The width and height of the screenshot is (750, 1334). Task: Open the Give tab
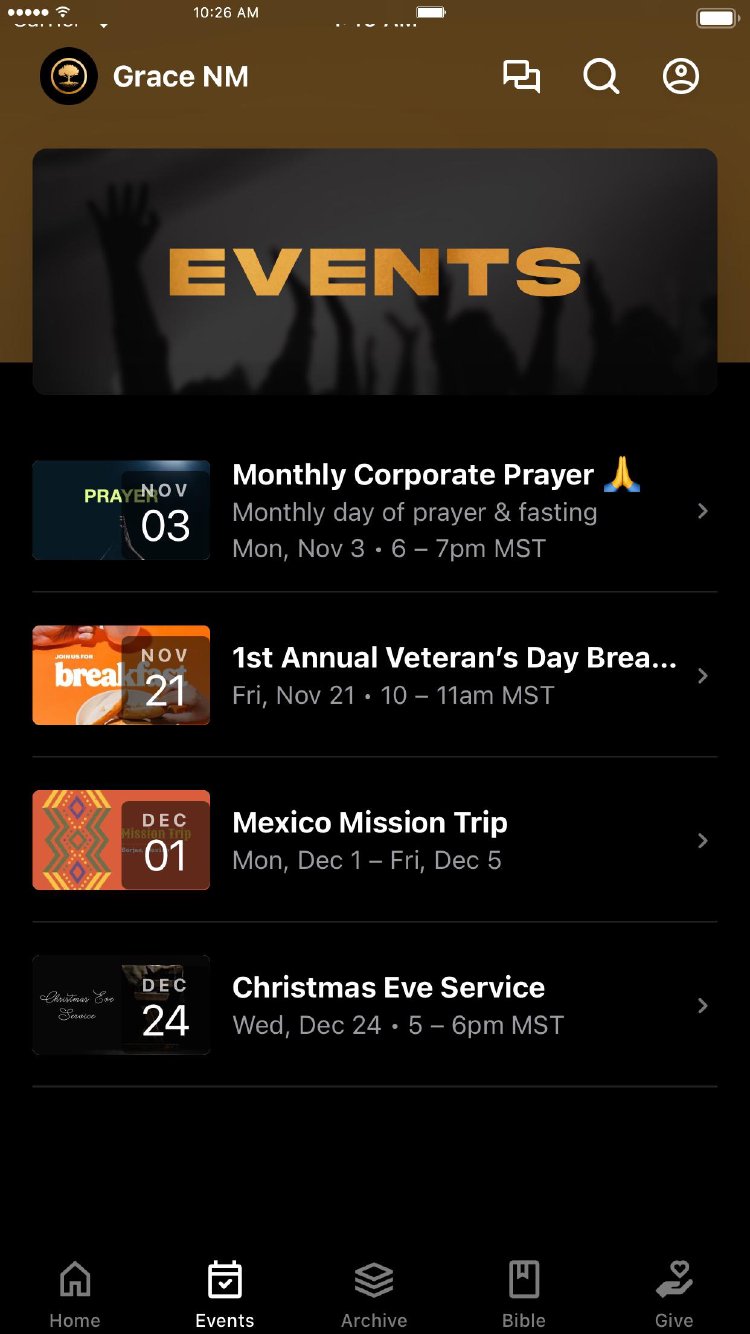point(674,1293)
